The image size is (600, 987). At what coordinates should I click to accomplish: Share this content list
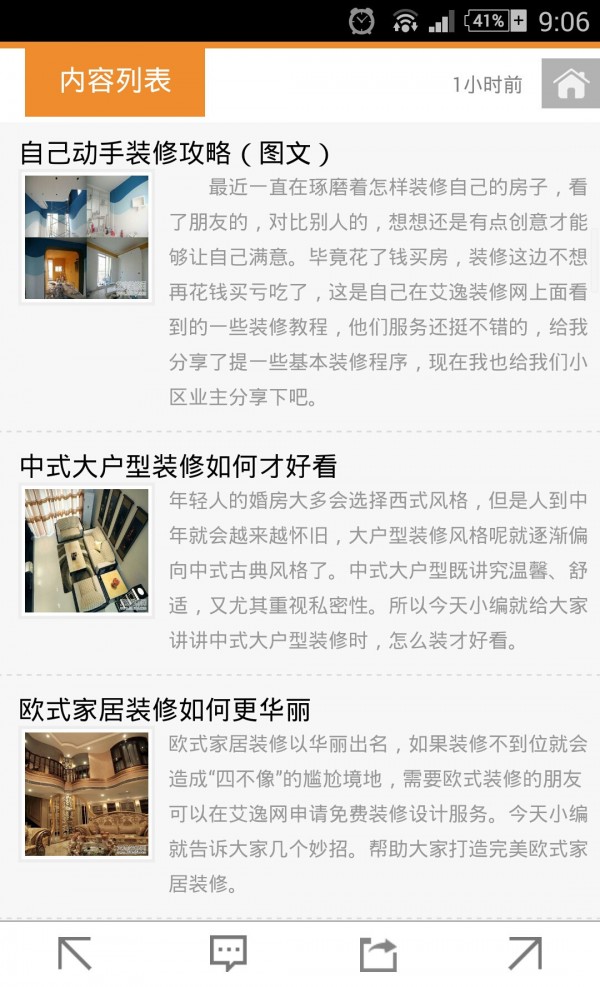pyautogui.click(x=378, y=953)
